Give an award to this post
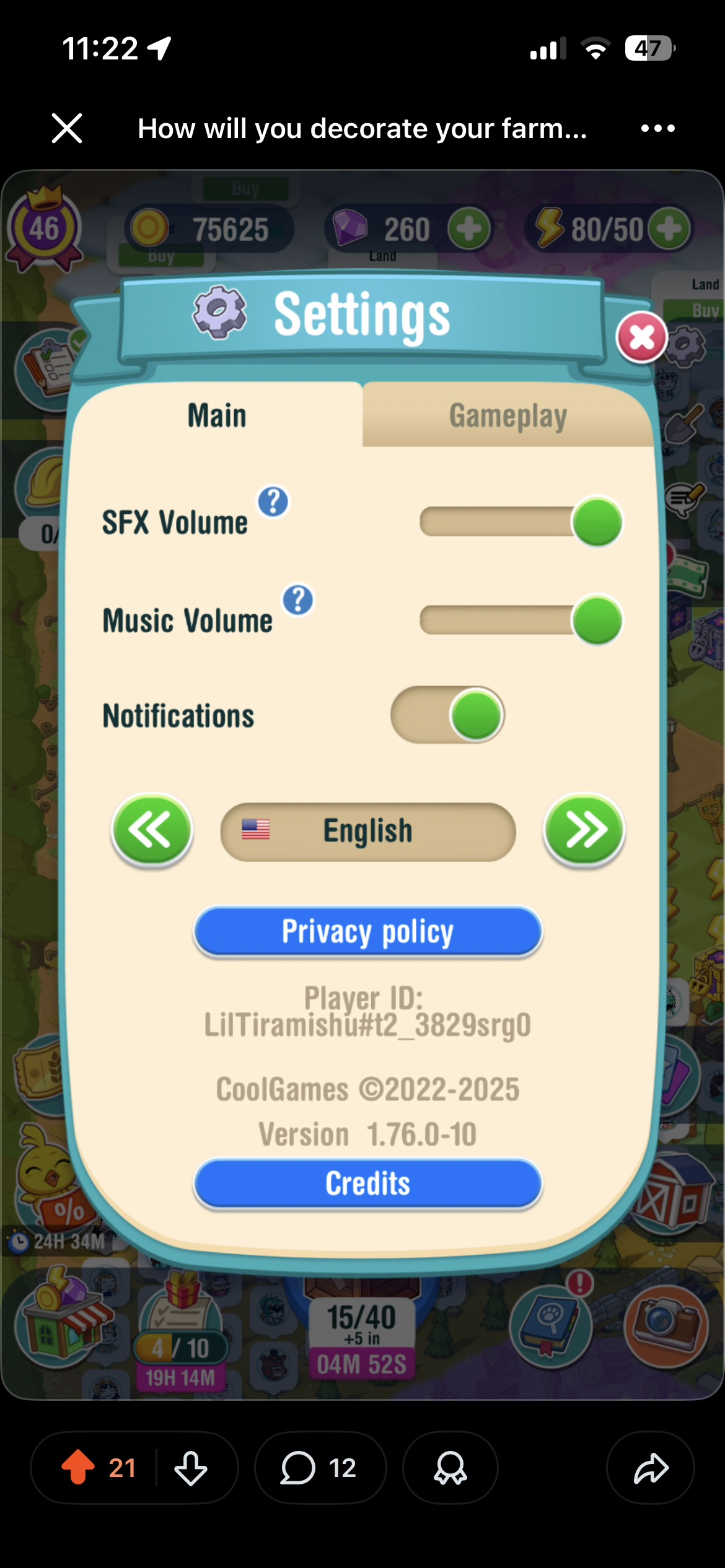725x1568 pixels. point(450,1467)
